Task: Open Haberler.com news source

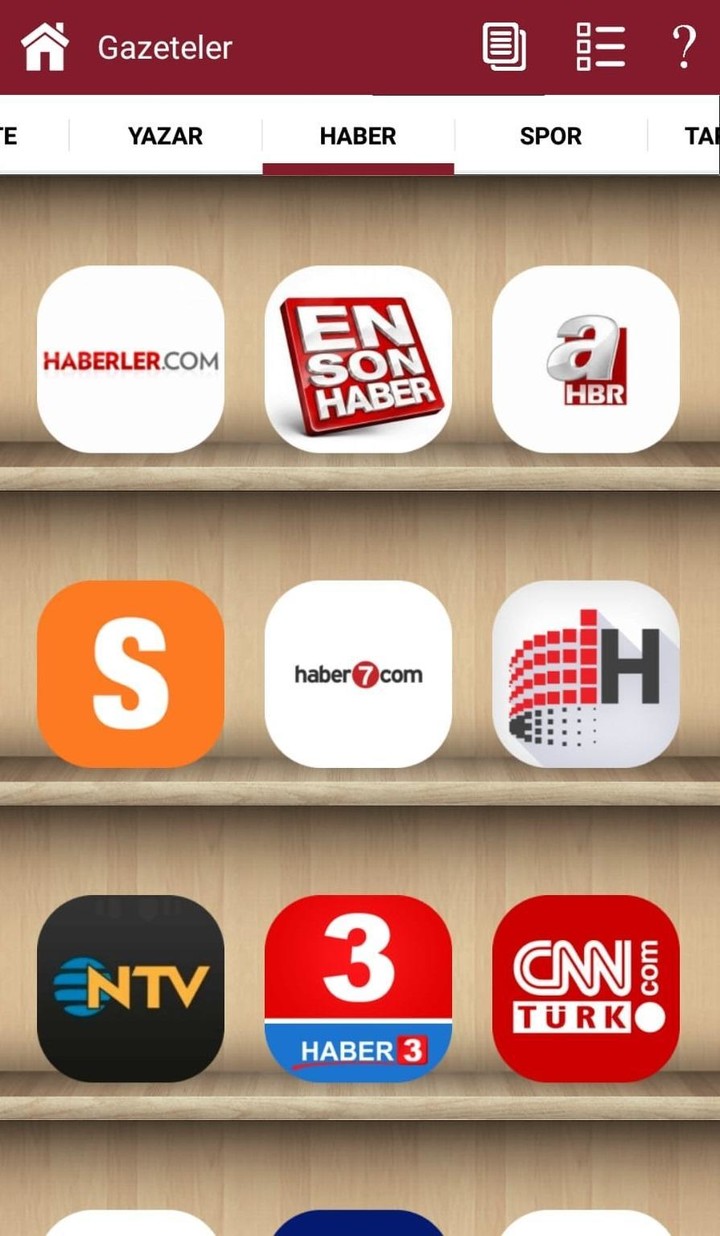Action: (130, 359)
